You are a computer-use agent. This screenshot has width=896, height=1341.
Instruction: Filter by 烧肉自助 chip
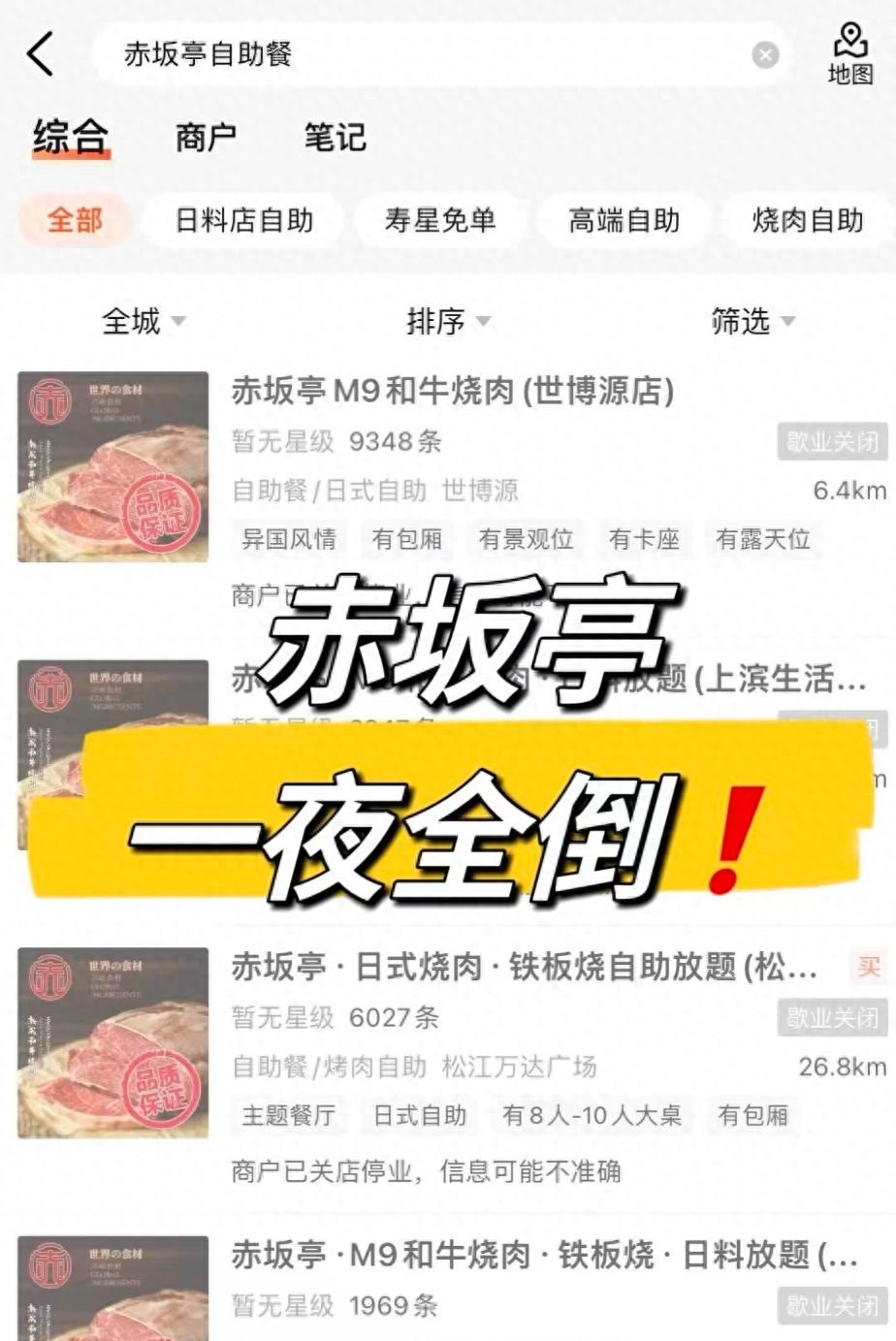[x=807, y=221]
